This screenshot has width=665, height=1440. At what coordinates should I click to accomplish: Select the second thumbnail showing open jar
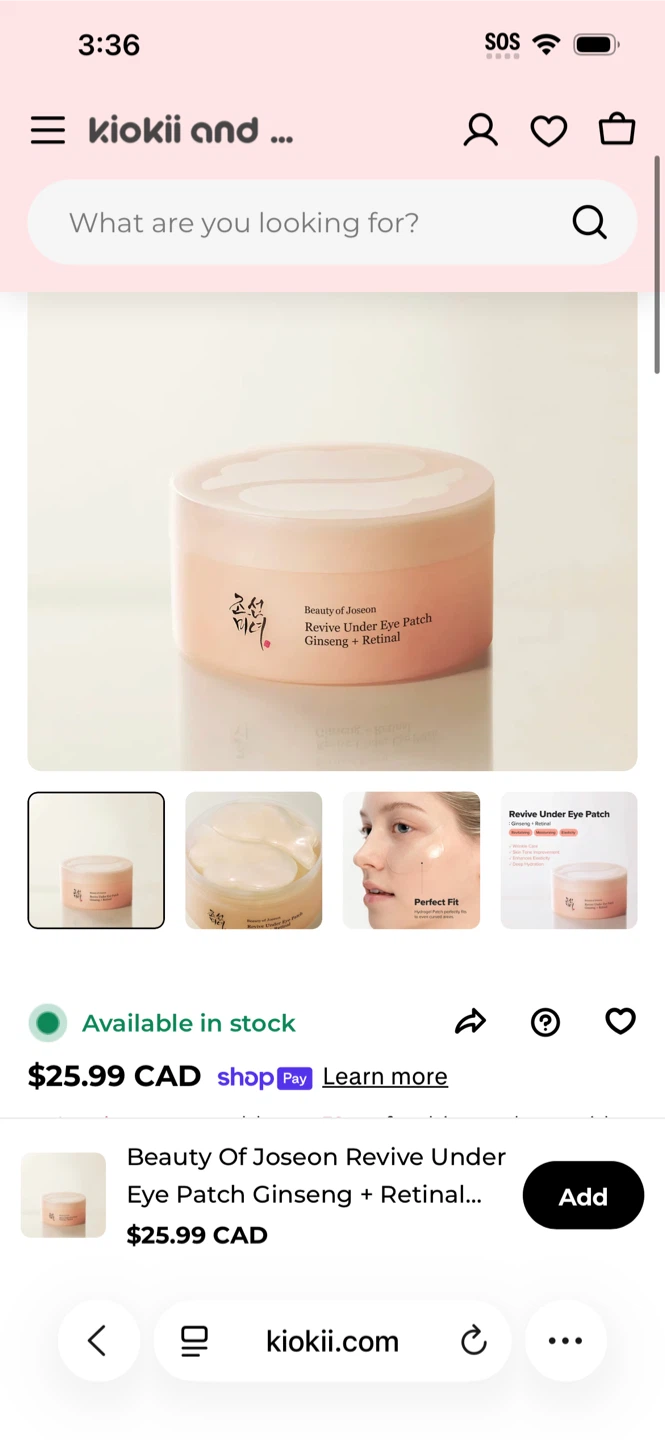254,860
